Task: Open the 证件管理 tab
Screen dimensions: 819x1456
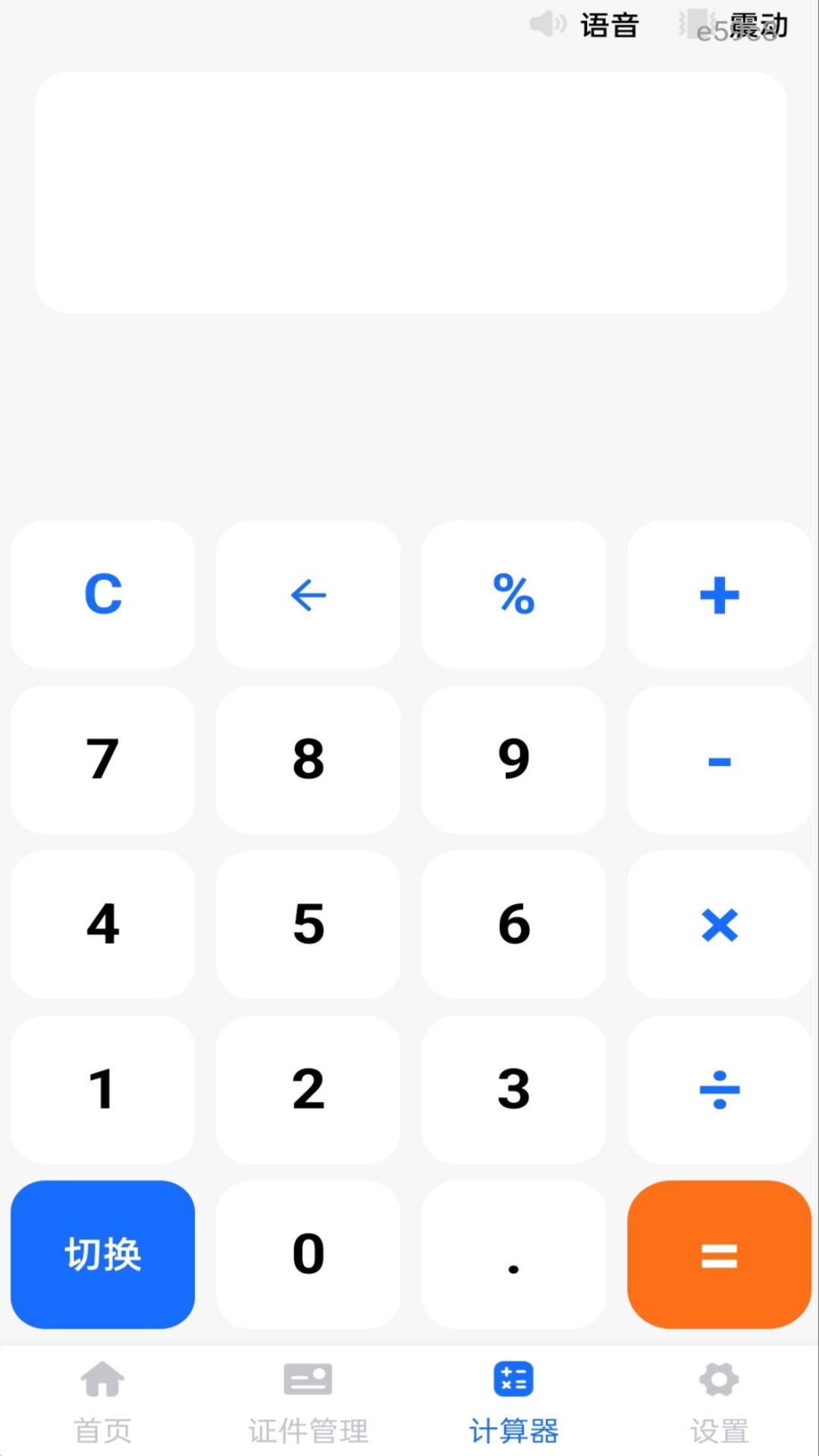Action: click(309, 1403)
